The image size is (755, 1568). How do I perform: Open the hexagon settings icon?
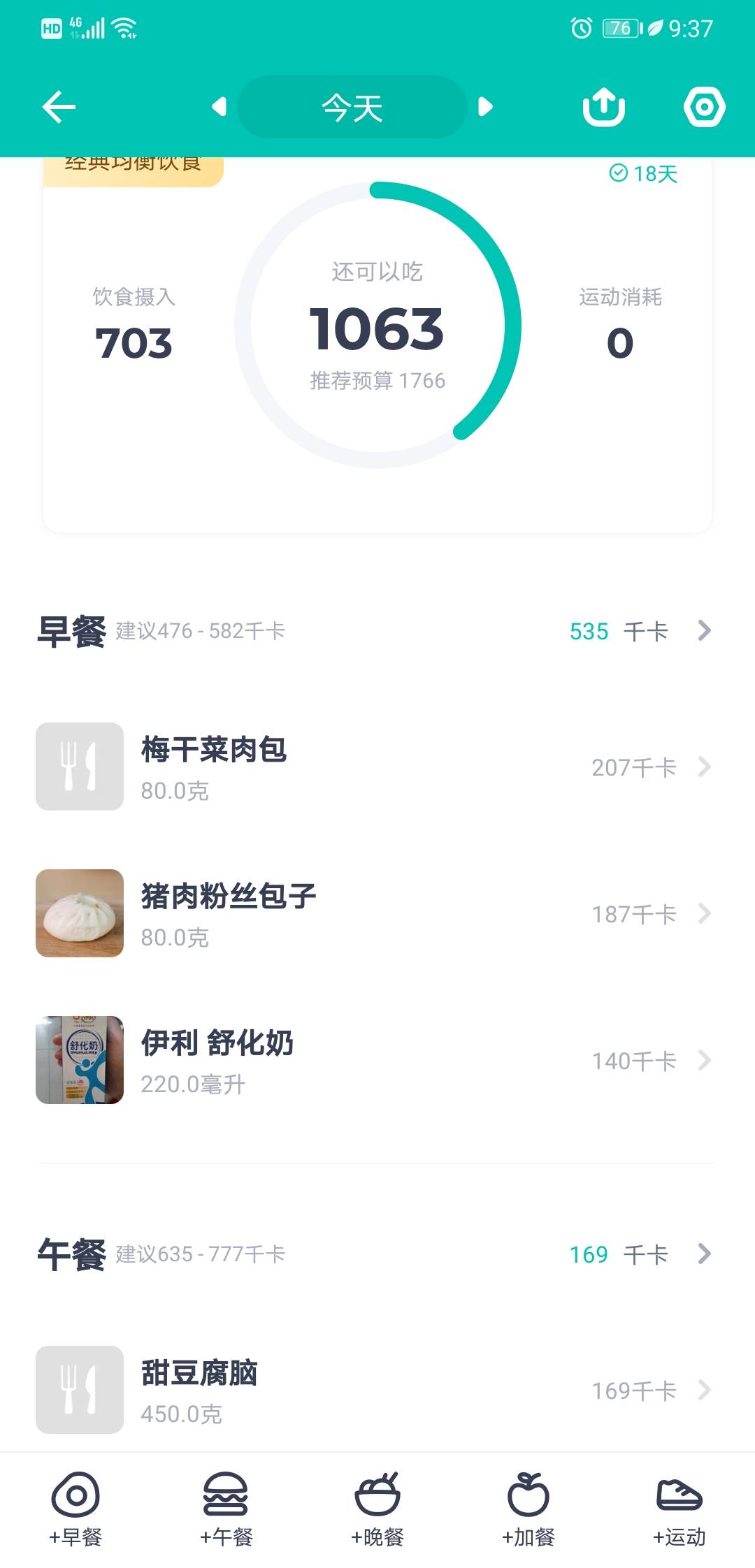tap(704, 107)
